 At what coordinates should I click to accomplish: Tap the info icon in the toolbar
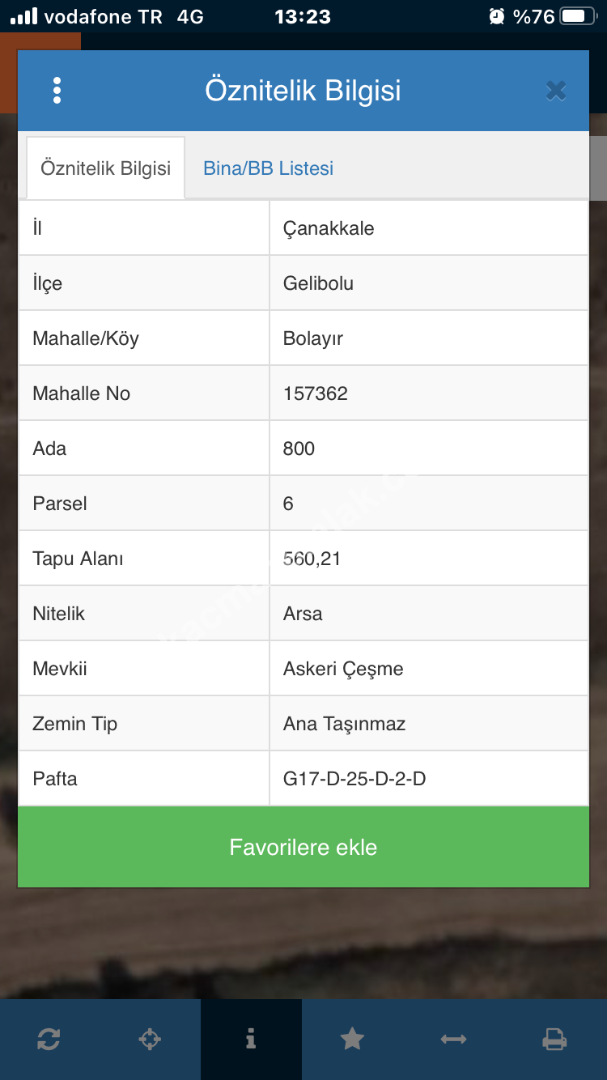pos(251,1039)
